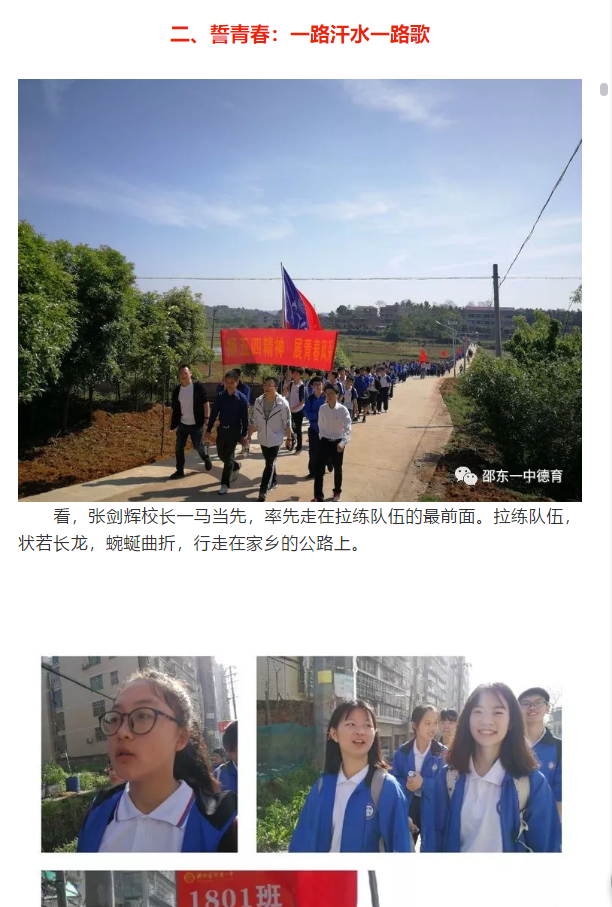
Task: Open the 1801班 banner photo
Action: click(x=199, y=889)
